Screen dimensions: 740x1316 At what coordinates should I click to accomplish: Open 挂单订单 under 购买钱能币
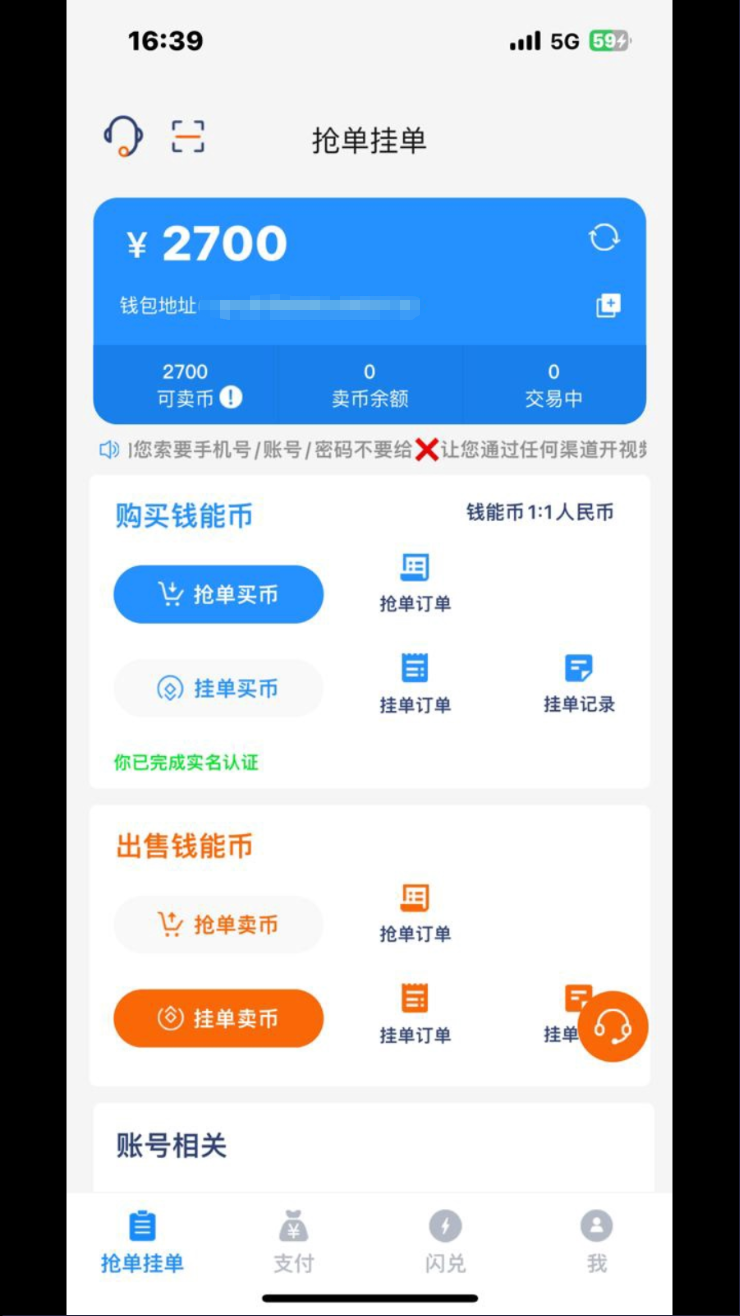(x=415, y=683)
